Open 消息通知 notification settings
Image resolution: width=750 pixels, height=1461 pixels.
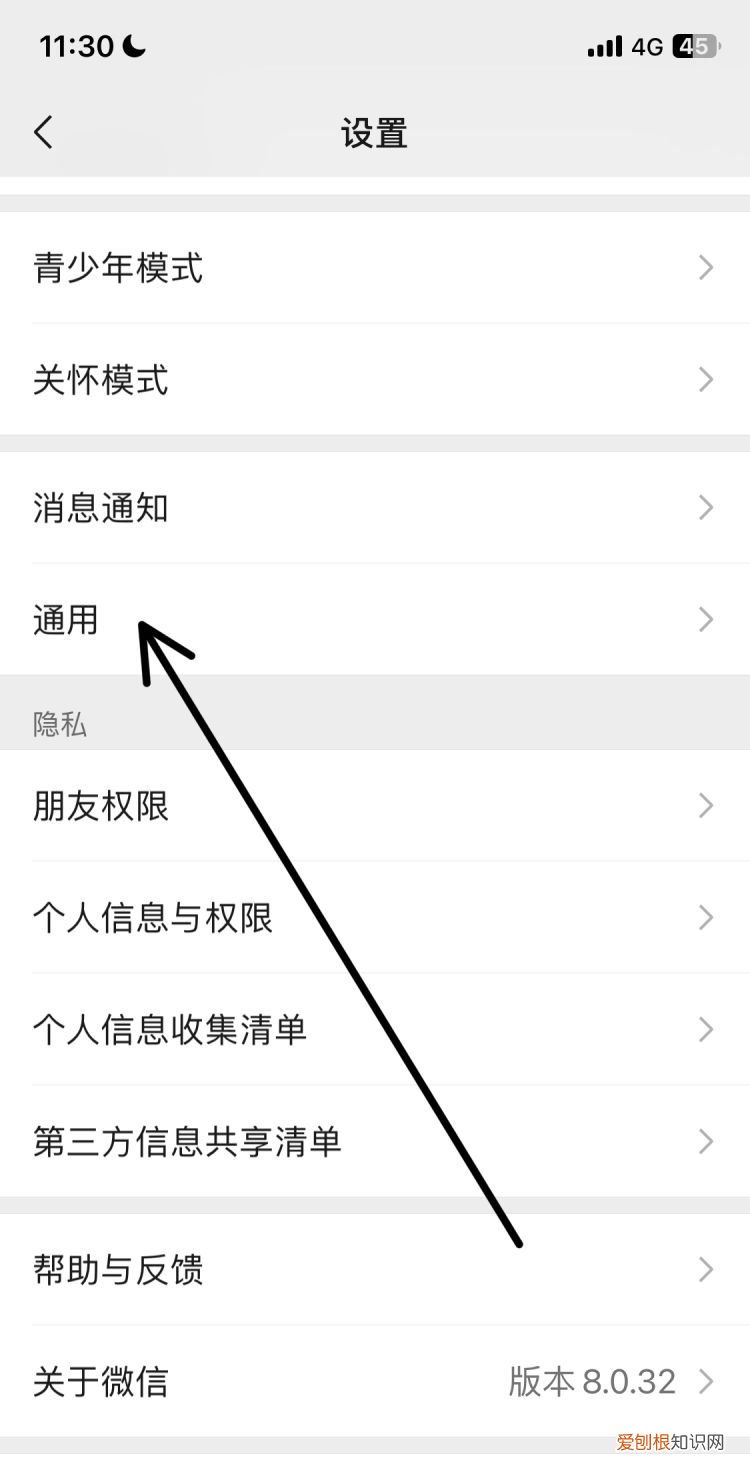point(99,508)
